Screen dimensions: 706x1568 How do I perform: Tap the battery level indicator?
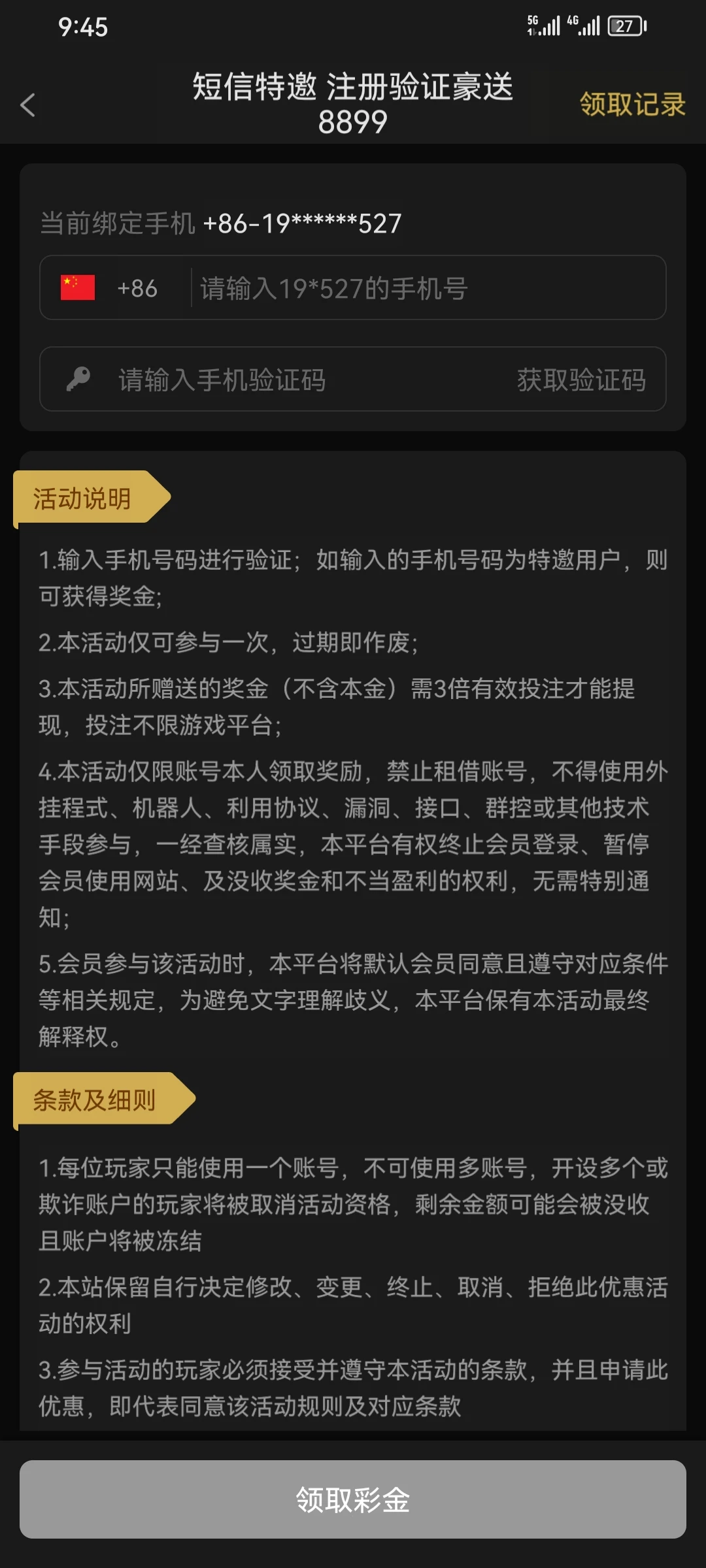point(624,24)
